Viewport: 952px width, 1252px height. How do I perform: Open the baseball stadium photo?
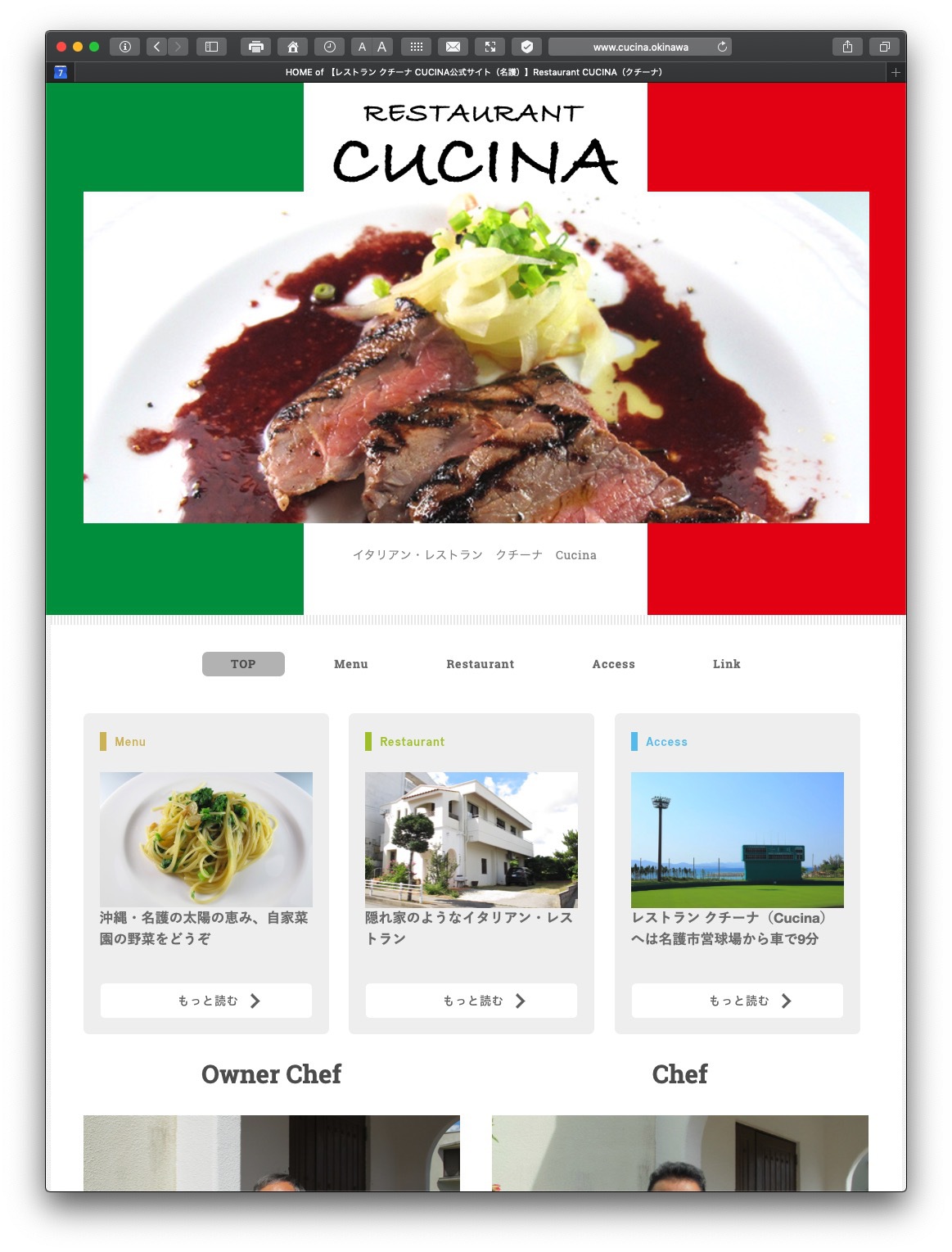click(737, 839)
